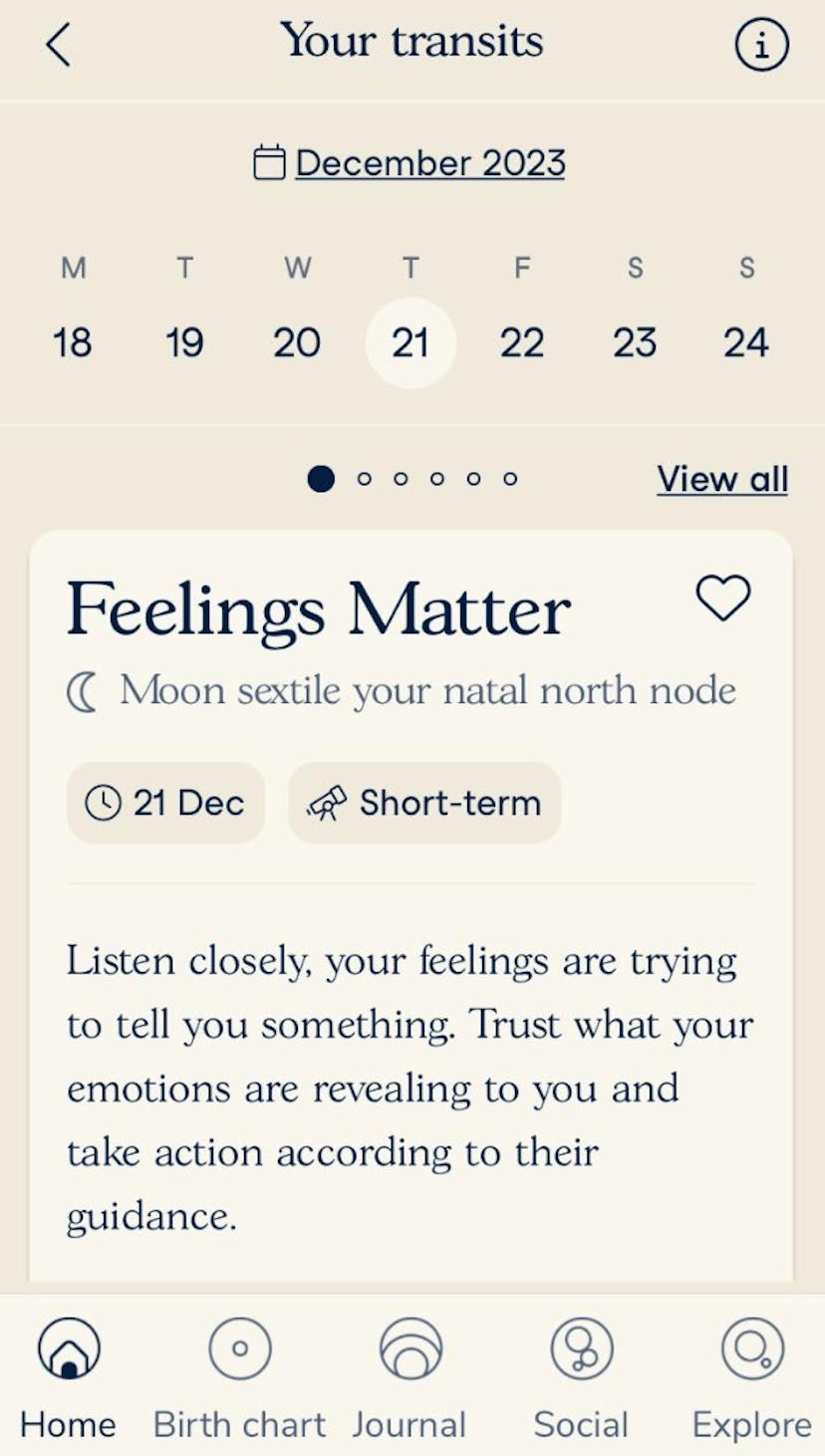Favorite the Feelings Matter transit
The image size is (825, 1456).
coord(722,599)
